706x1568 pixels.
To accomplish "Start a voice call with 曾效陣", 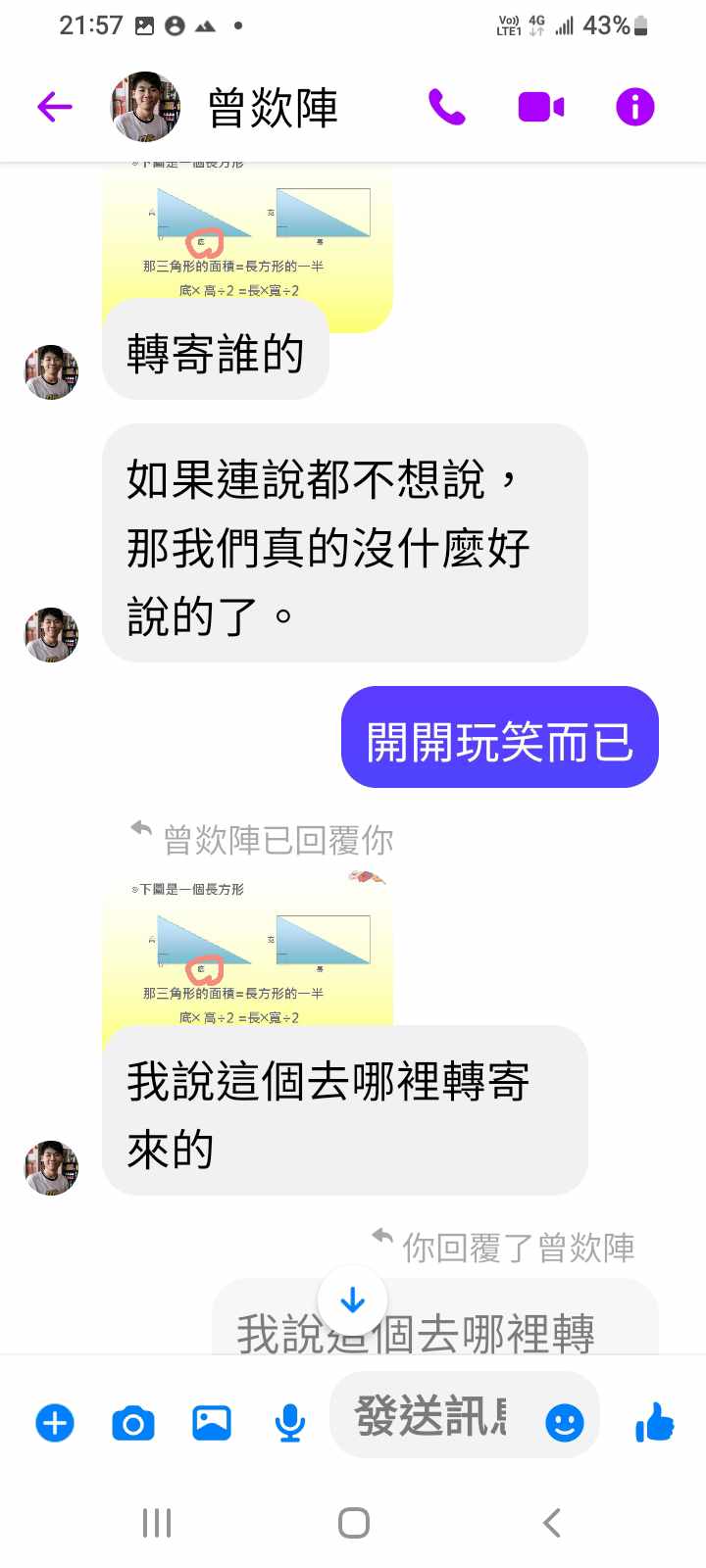I will pyautogui.click(x=447, y=107).
